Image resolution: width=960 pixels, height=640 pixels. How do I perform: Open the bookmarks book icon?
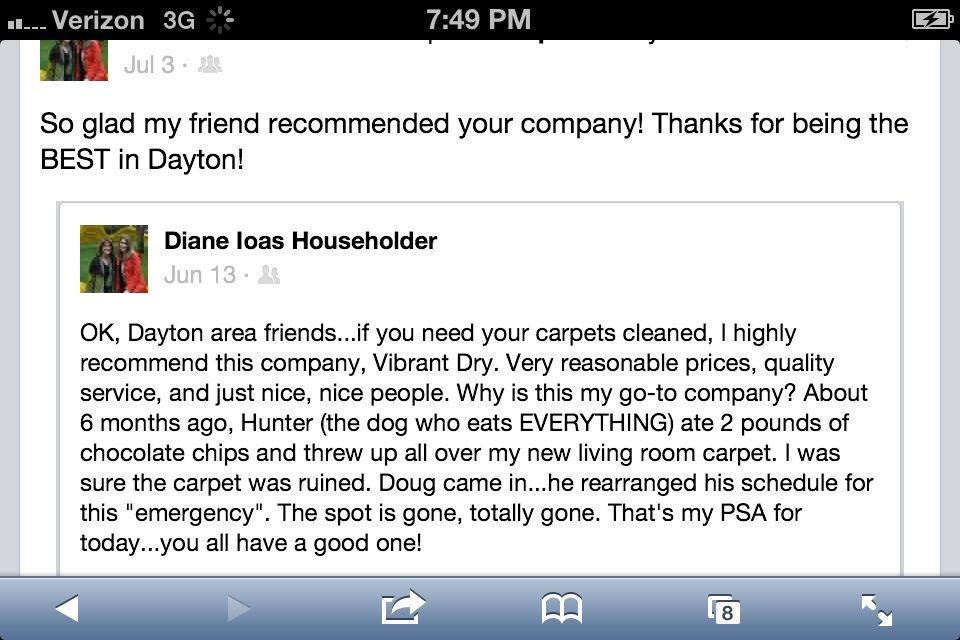pos(561,608)
